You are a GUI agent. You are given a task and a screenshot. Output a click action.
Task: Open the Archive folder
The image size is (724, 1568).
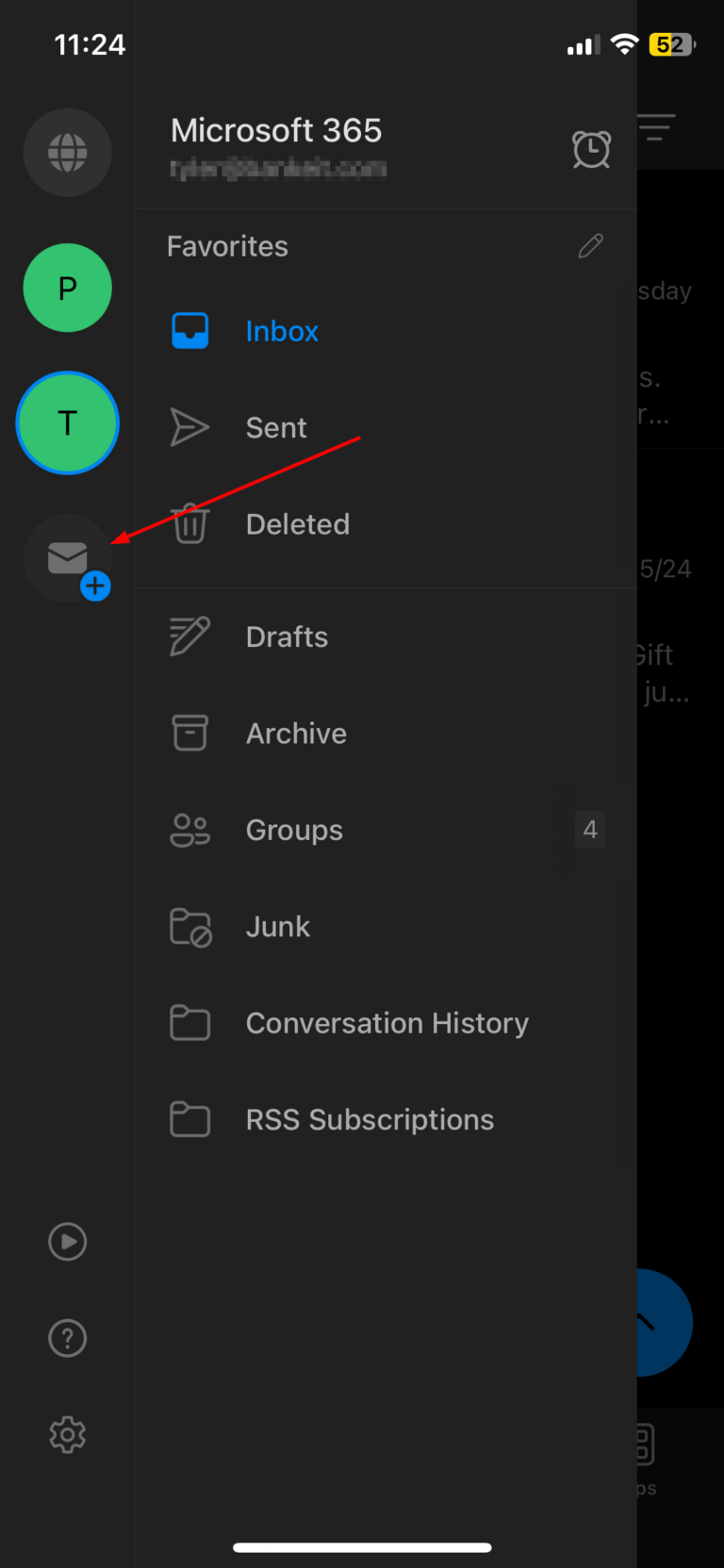[x=296, y=733]
